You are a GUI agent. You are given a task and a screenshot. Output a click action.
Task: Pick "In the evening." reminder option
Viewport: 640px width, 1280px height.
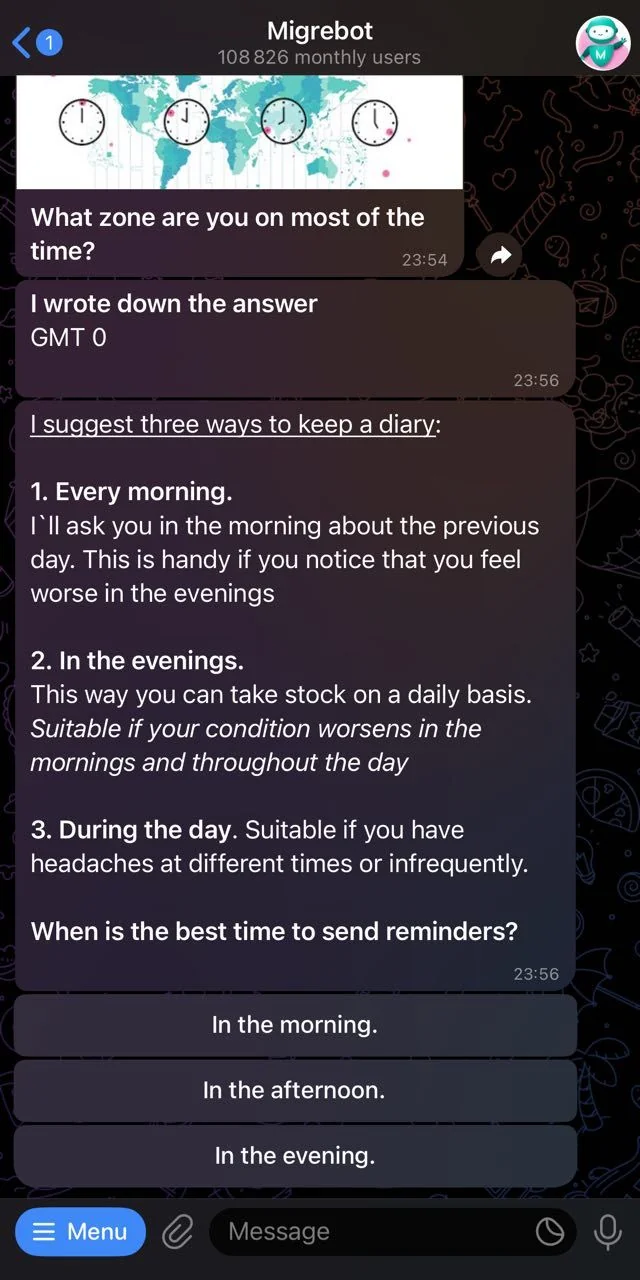(x=295, y=1156)
